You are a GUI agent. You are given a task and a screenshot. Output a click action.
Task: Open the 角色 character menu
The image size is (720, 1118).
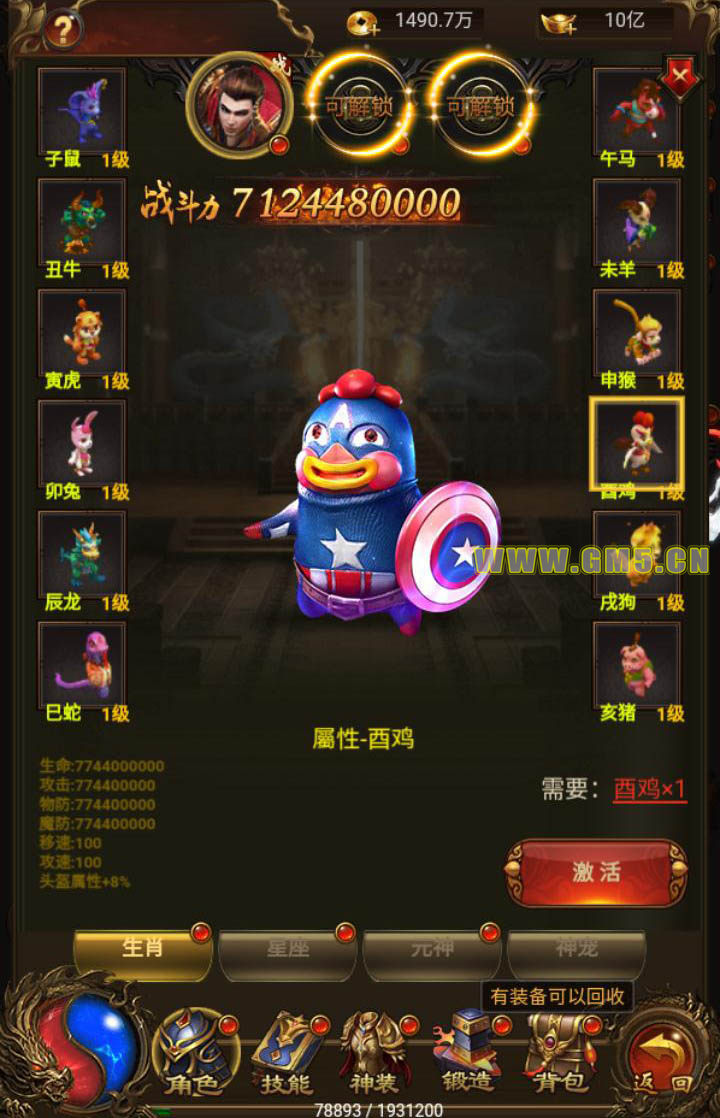(x=196, y=1052)
